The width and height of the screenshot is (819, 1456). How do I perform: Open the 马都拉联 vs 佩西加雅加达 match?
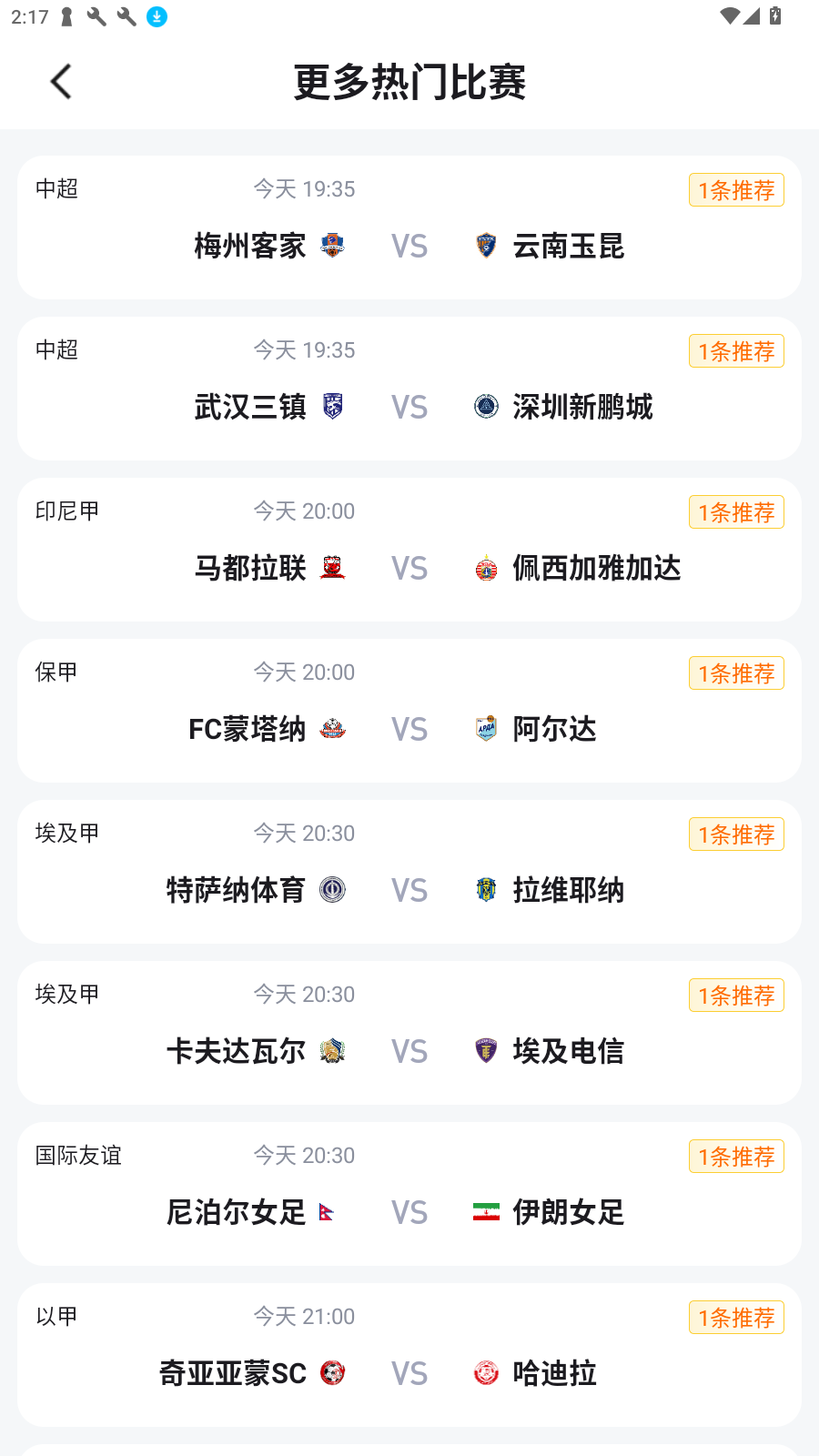pos(409,568)
